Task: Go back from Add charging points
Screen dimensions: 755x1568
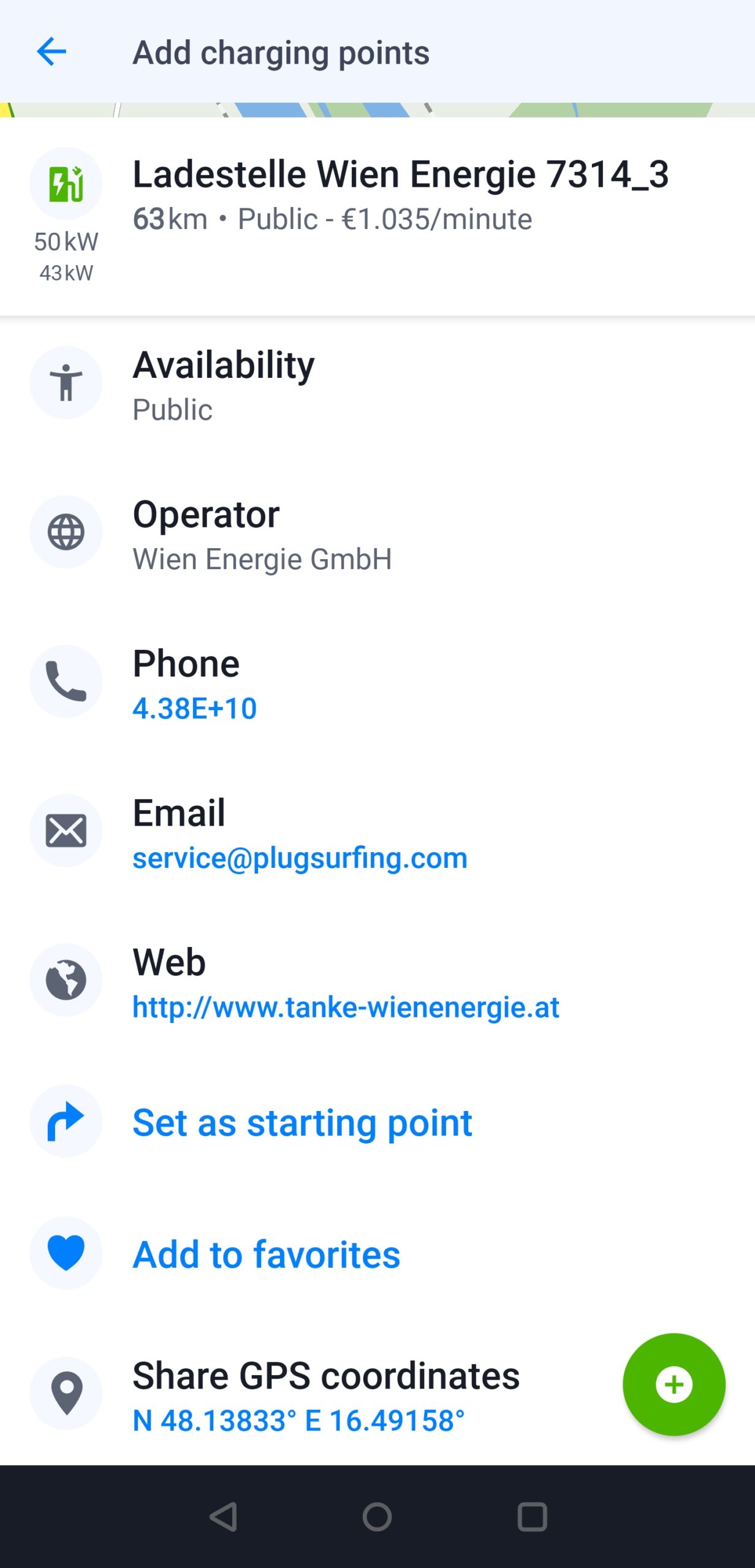Action: click(x=51, y=51)
